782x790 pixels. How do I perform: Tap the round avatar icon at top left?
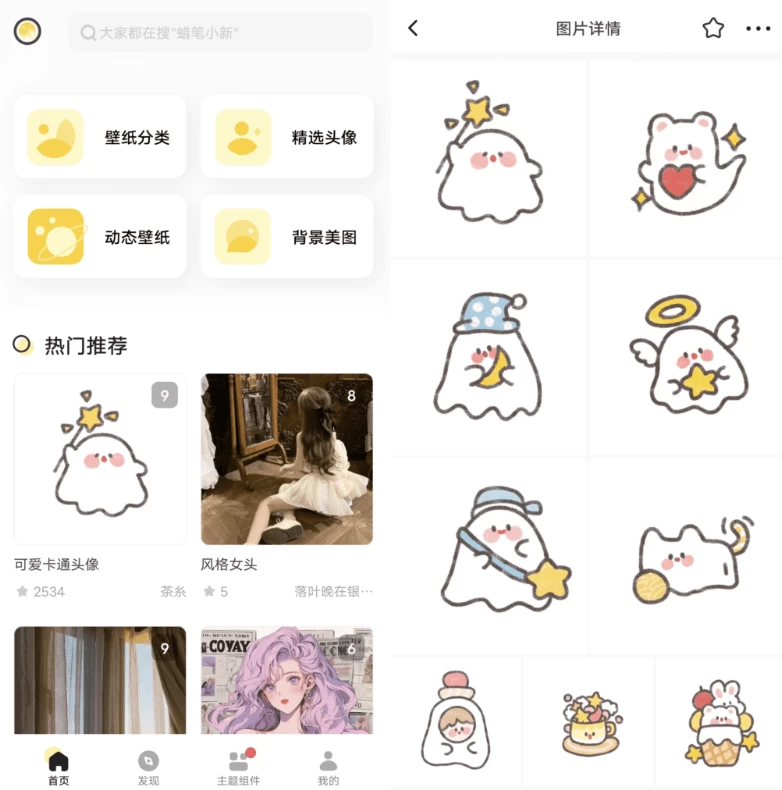pyautogui.click(x=28, y=32)
